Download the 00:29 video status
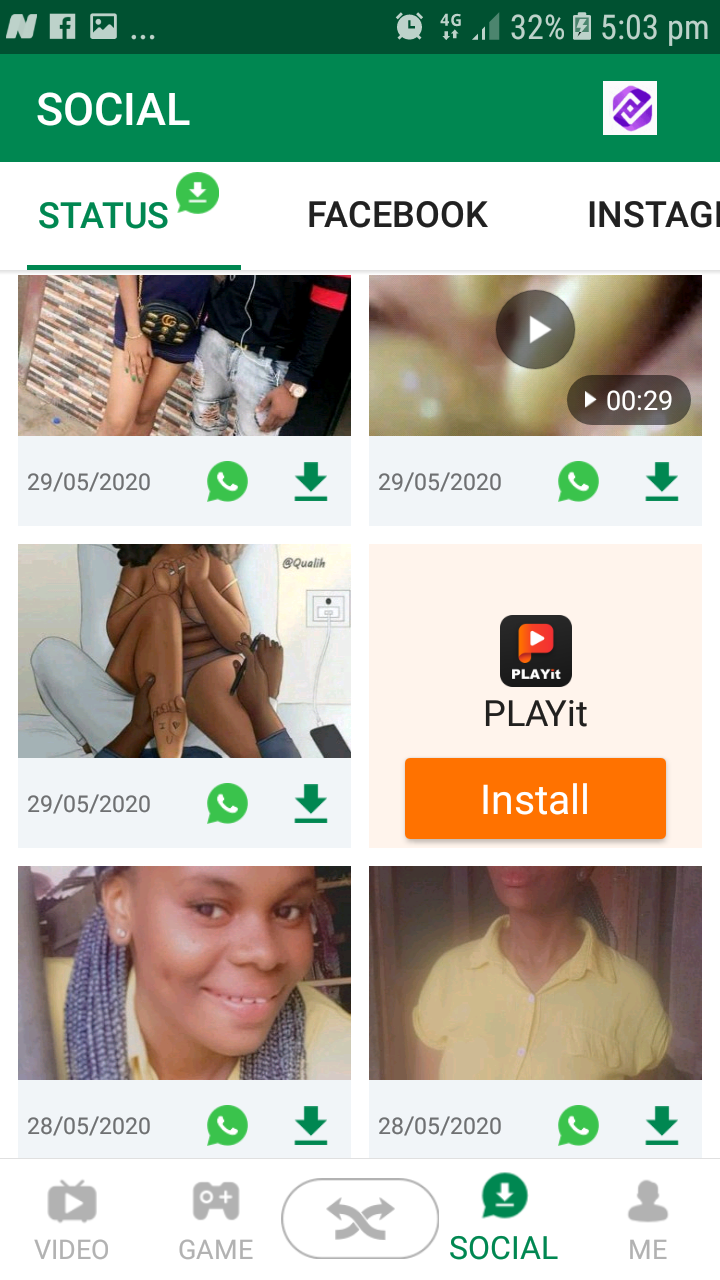 tap(661, 482)
